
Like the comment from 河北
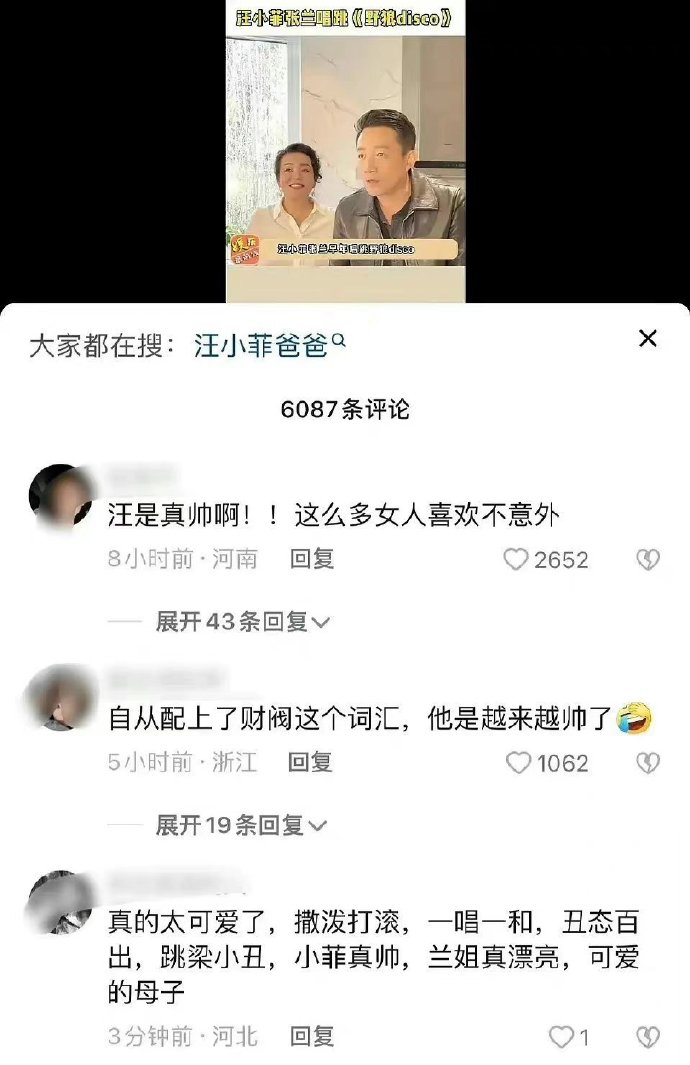[x=564, y=1036]
